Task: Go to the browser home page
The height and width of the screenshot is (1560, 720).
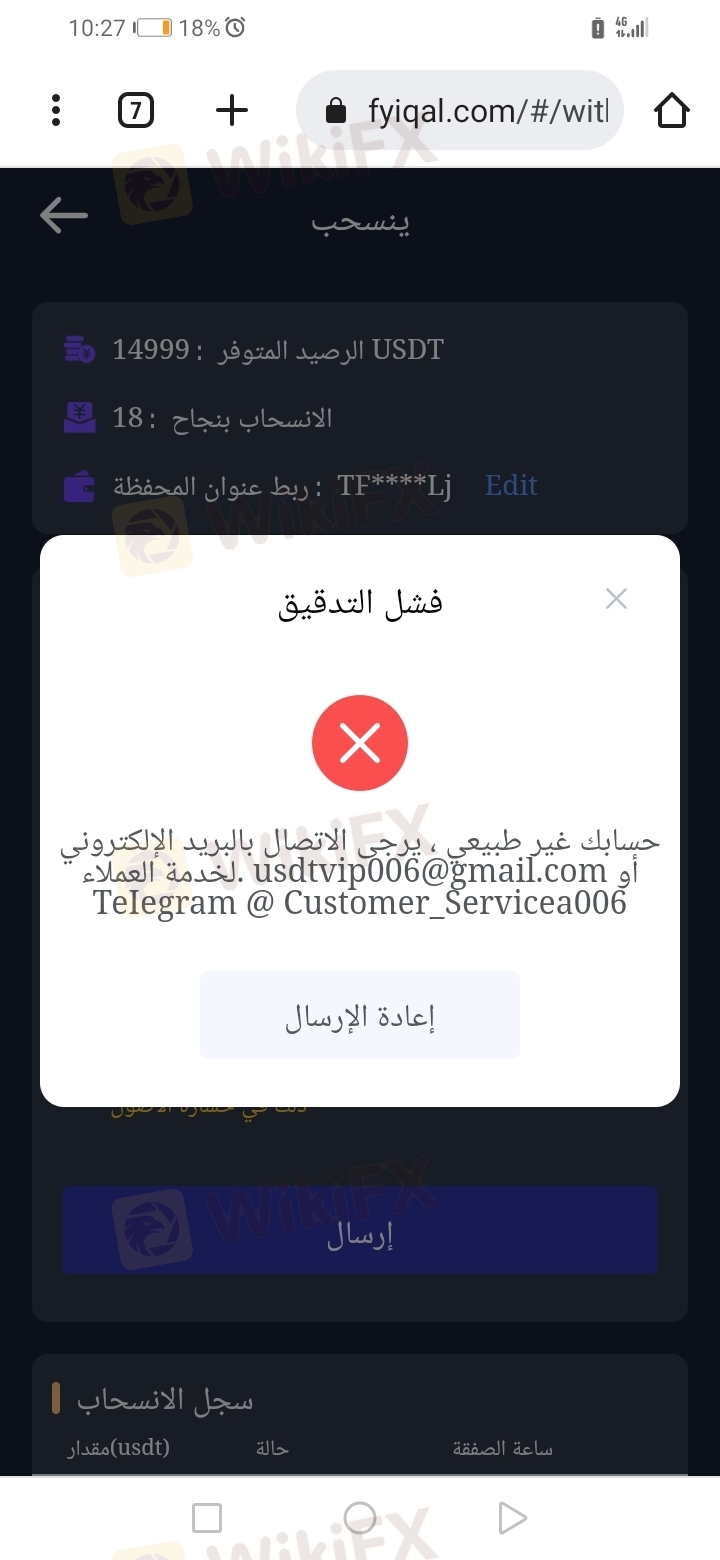Action: pos(672,110)
